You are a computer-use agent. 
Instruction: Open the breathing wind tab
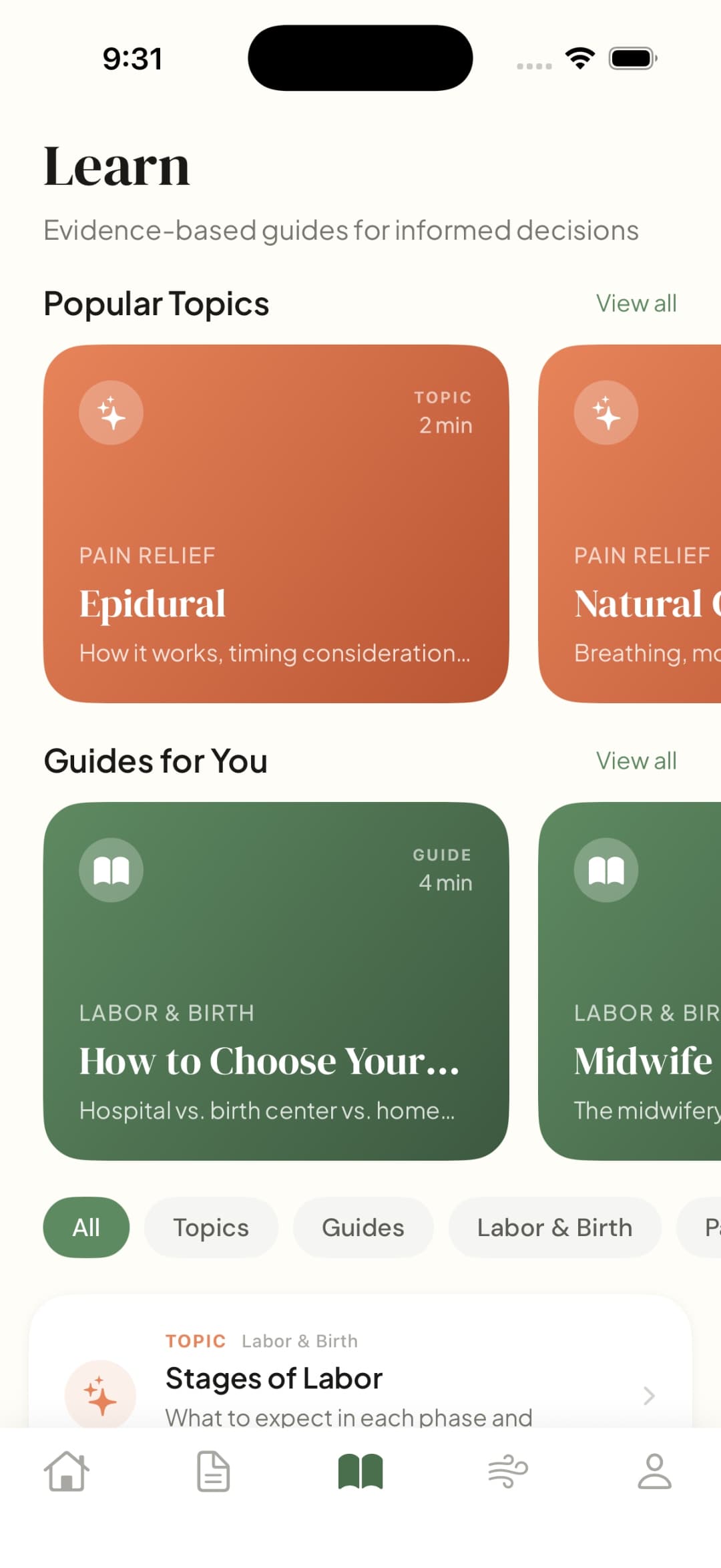[x=507, y=1472]
